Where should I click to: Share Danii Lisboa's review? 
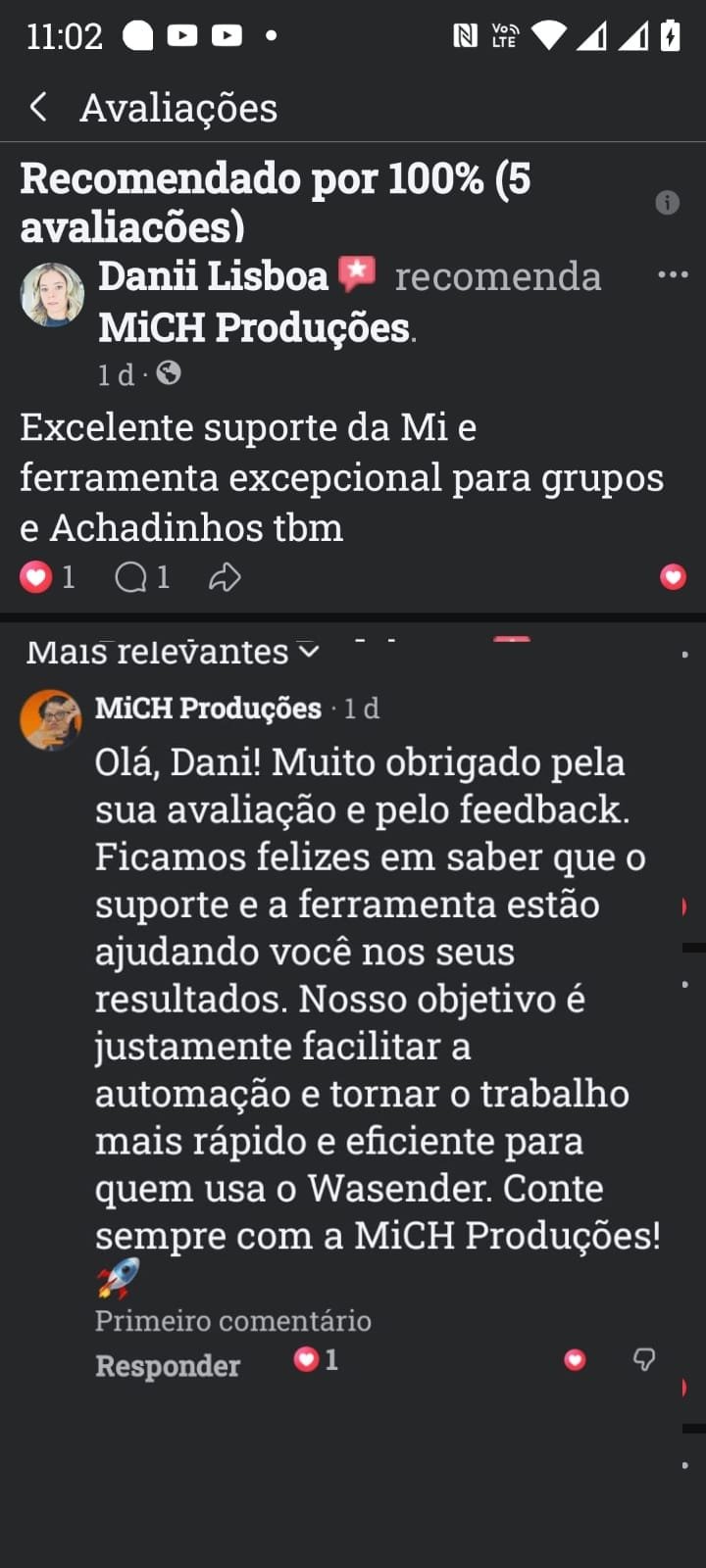click(x=225, y=577)
